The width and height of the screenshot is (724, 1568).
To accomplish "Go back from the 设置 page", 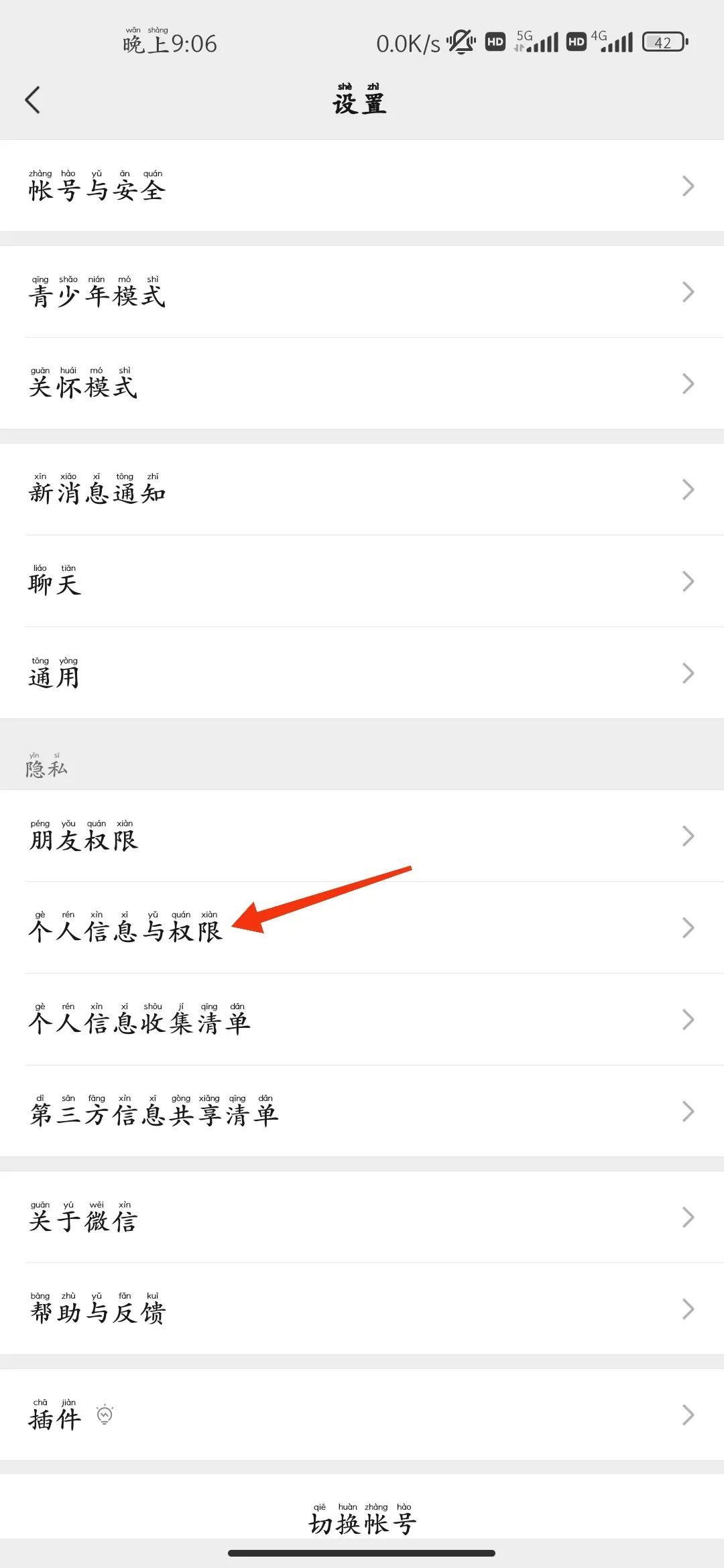I will (x=32, y=101).
